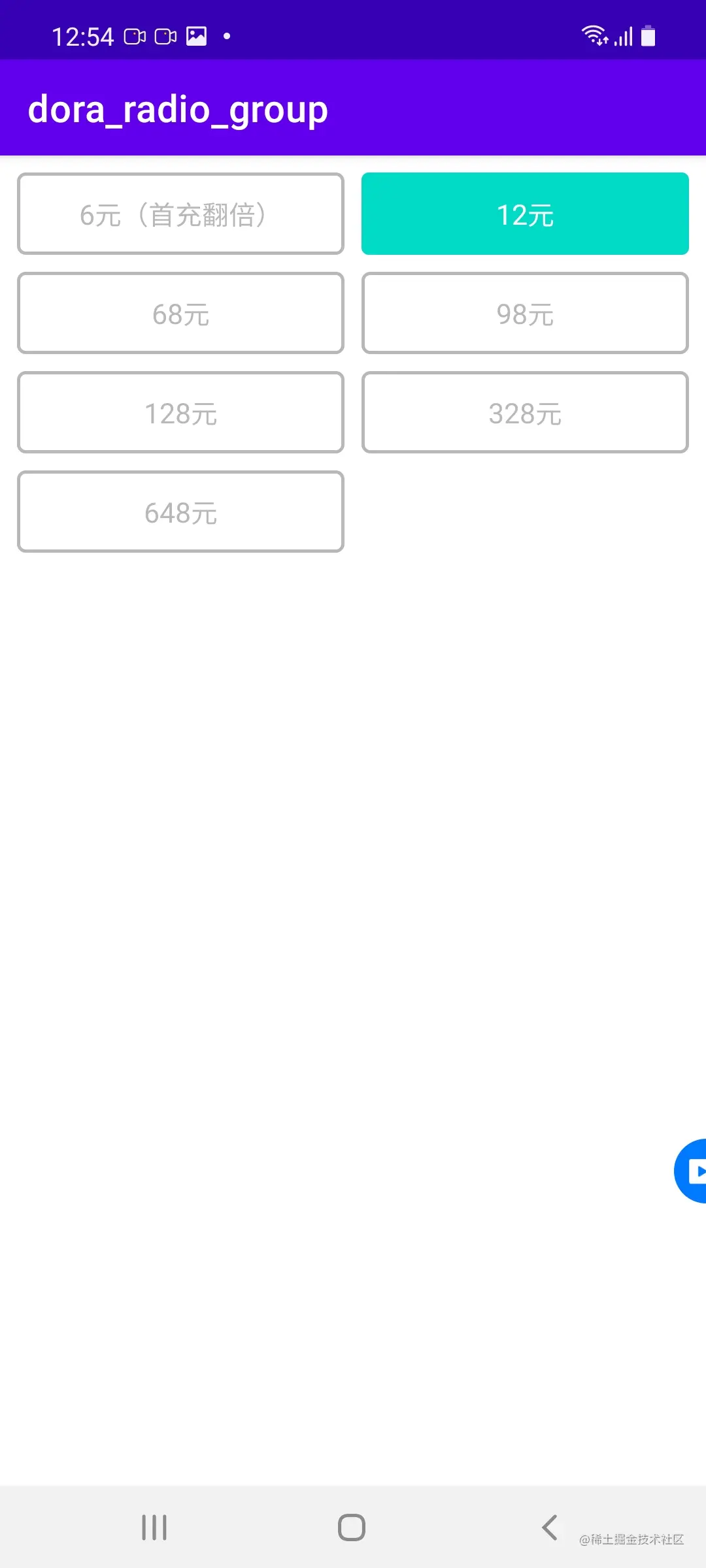Select the 648元 recharge option
The height and width of the screenshot is (1568, 706).
click(180, 512)
